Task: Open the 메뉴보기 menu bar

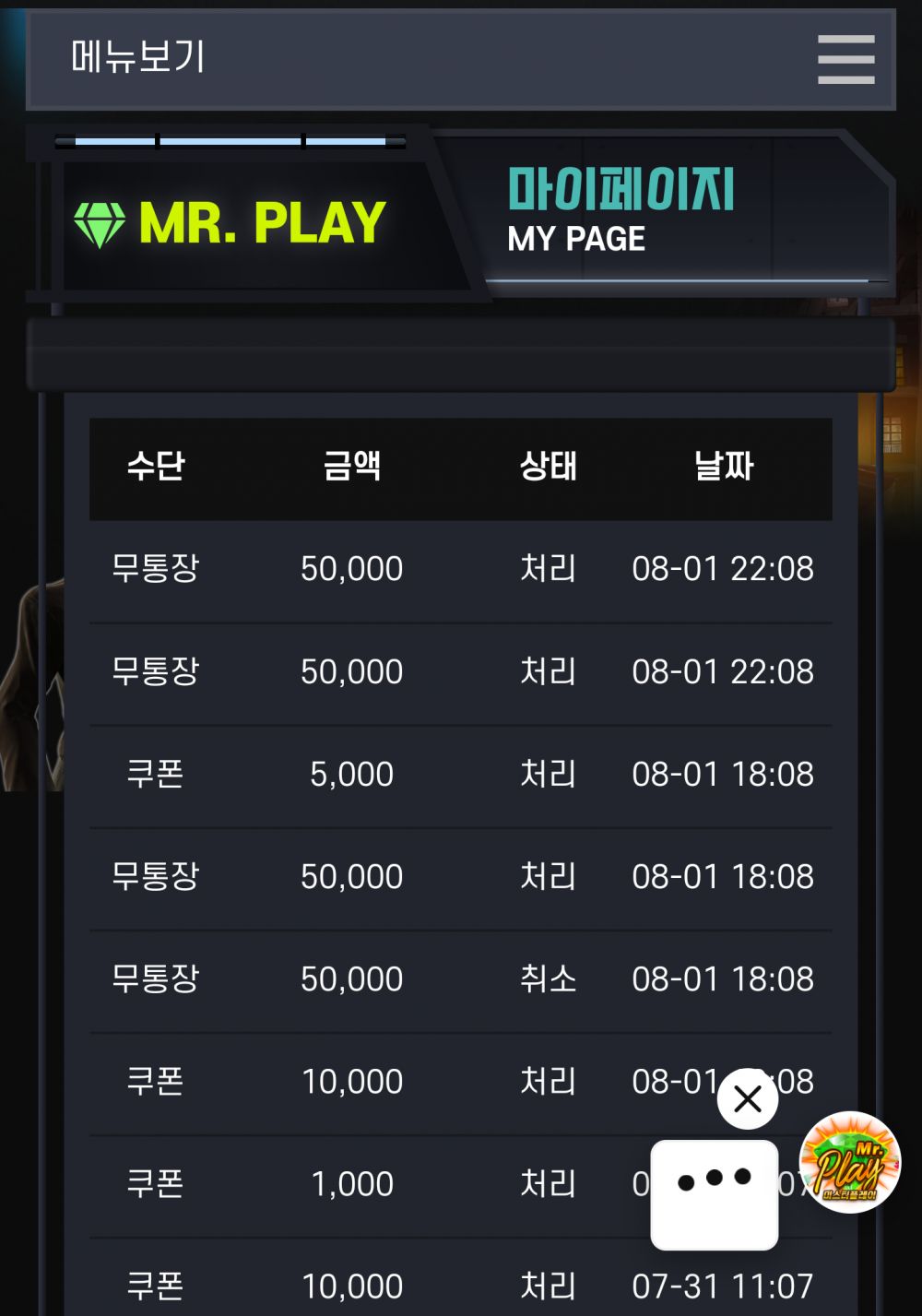Action: pyautogui.click(x=138, y=57)
